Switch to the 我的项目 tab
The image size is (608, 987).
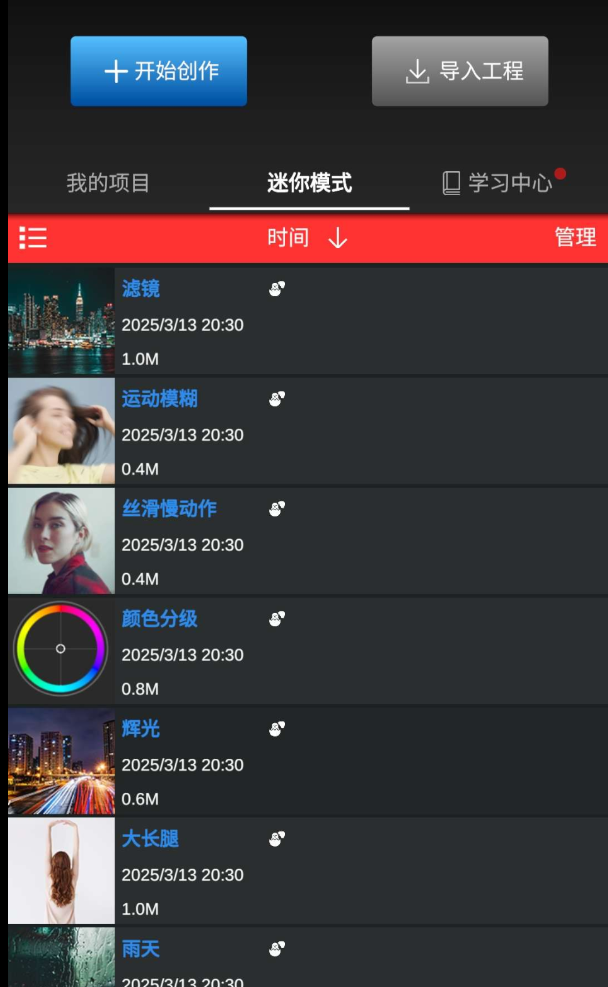pos(108,183)
